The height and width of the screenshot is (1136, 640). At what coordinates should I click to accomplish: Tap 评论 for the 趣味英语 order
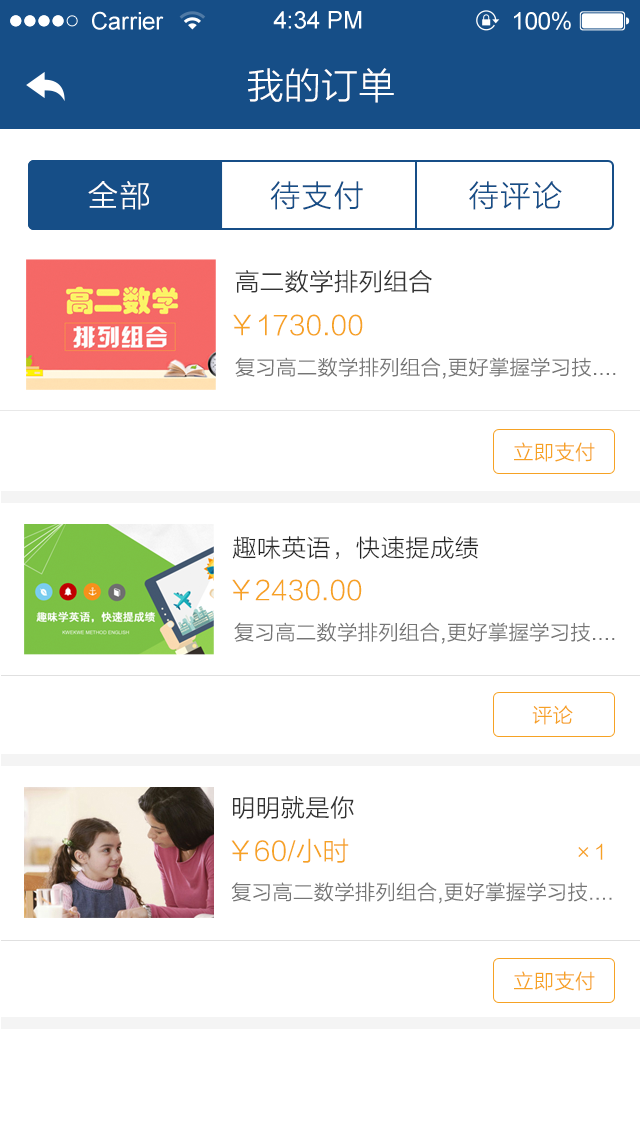pyautogui.click(x=553, y=715)
